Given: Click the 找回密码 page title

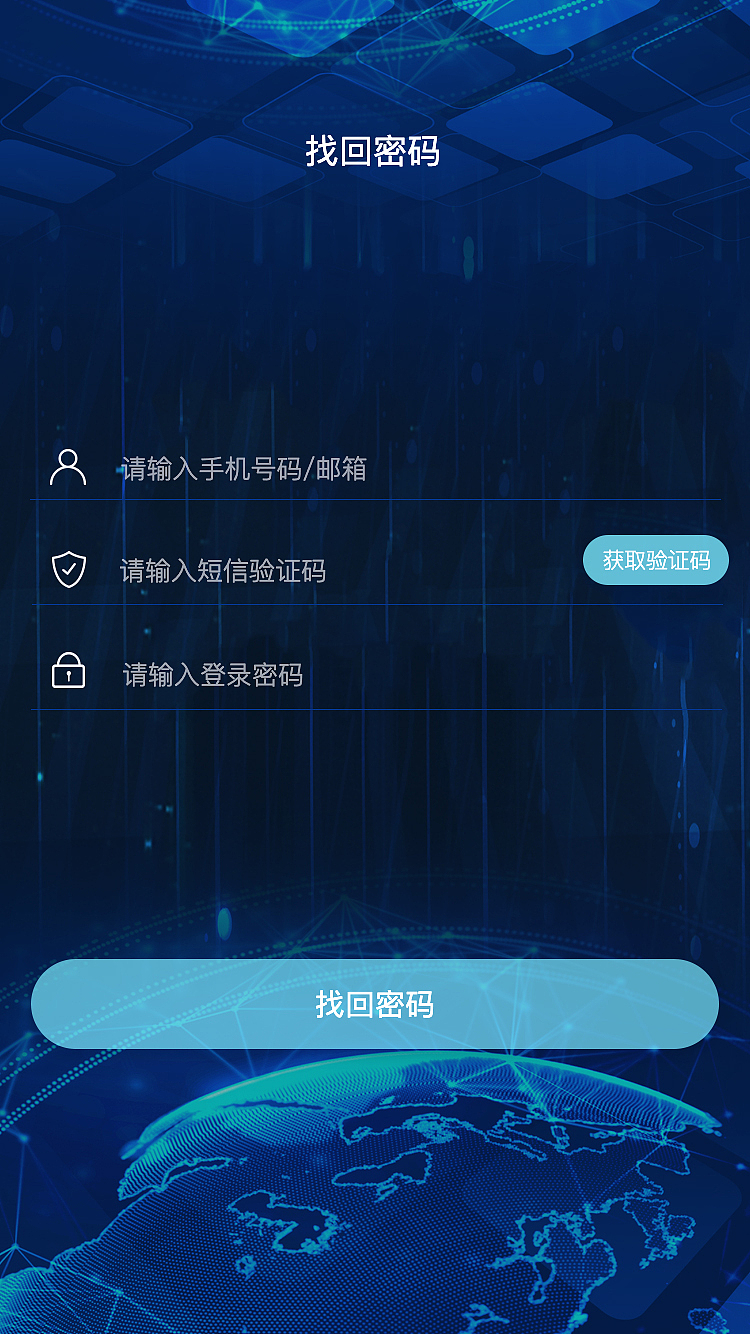Looking at the screenshot, I should coord(374,152).
